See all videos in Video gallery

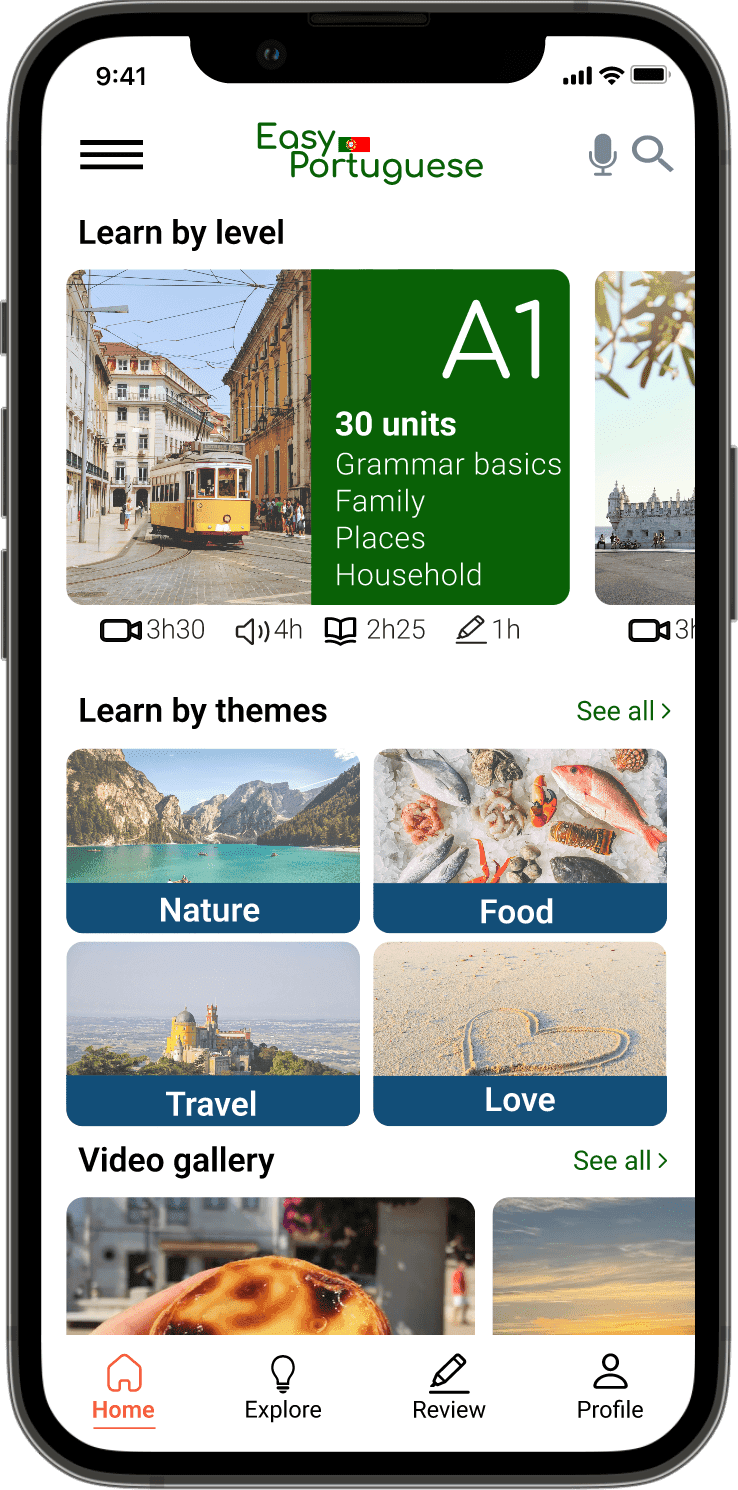tap(620, 1160)
